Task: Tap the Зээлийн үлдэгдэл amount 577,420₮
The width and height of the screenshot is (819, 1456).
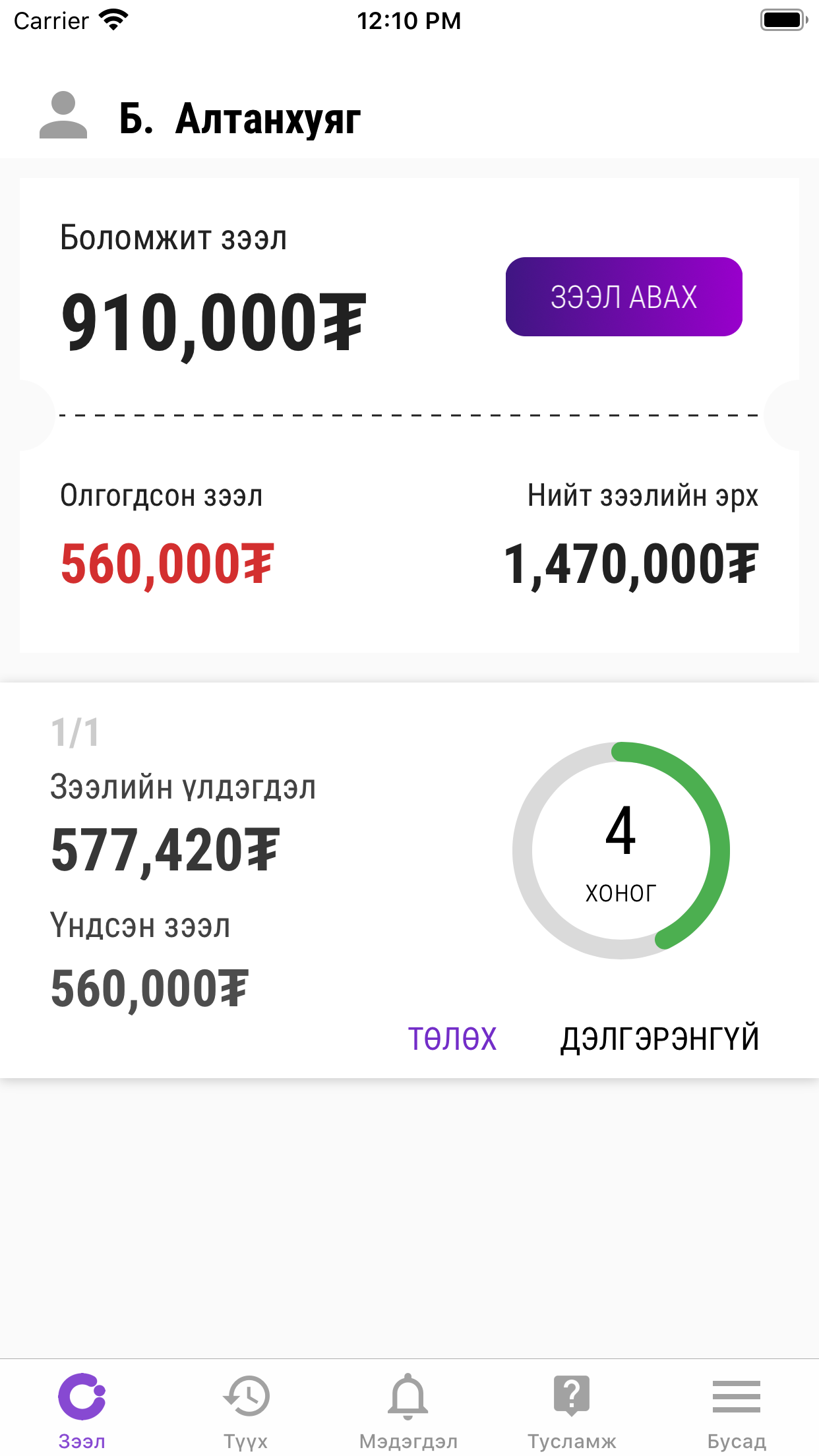Action: 165,851
